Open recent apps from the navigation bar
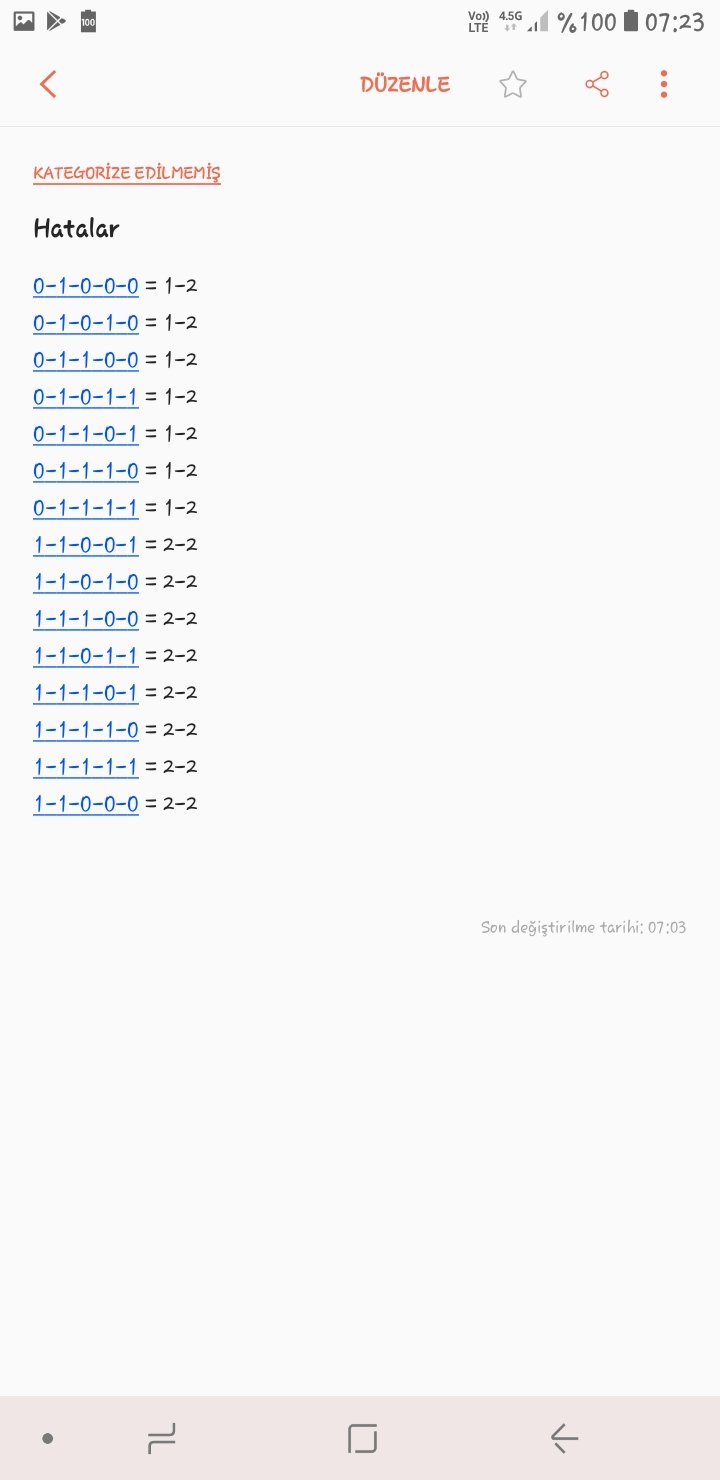 point(161,1439)
